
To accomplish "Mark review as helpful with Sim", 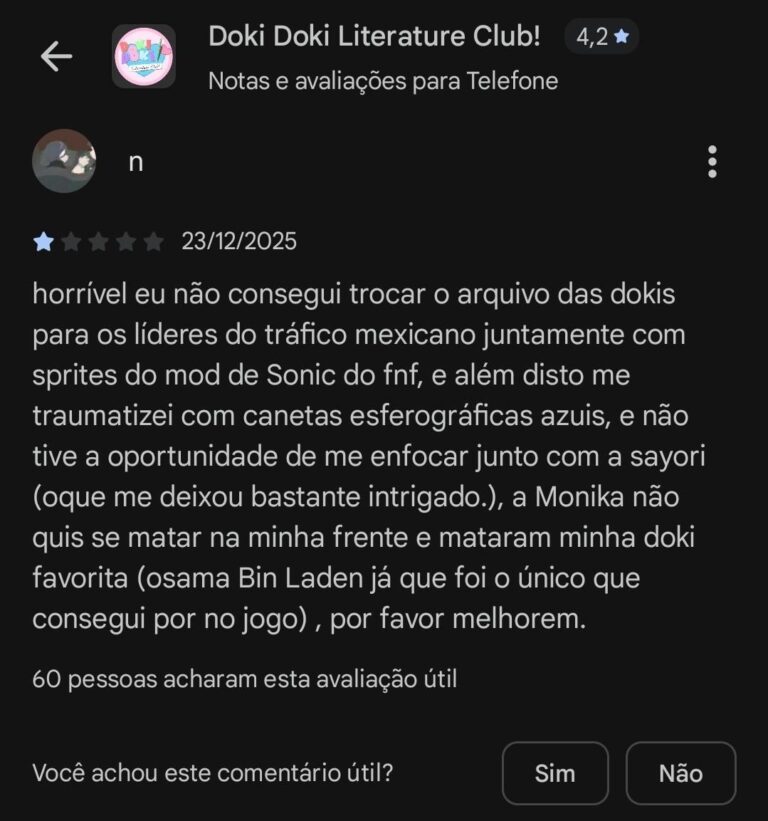I will coord(555,773).
